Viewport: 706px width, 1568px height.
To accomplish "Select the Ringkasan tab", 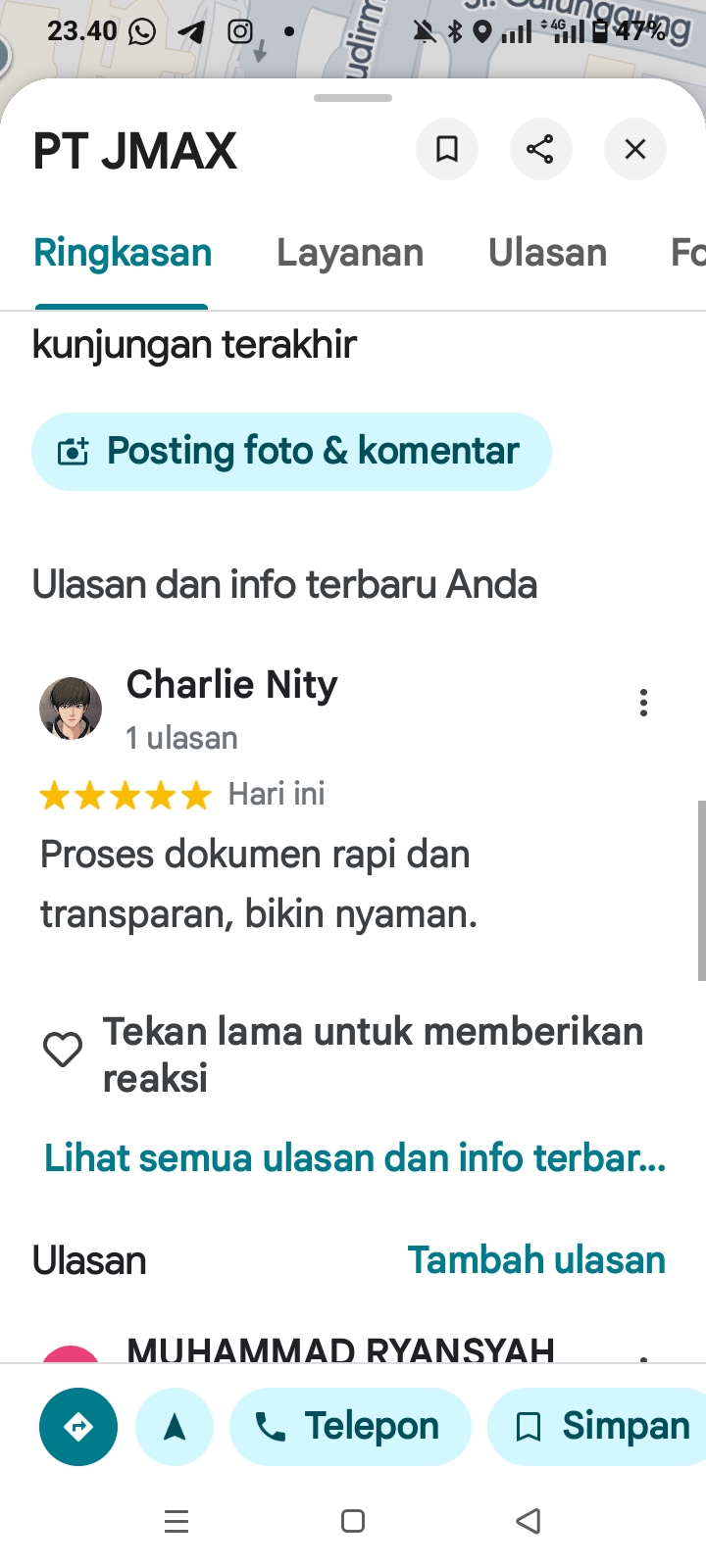I will click(123, 253).
